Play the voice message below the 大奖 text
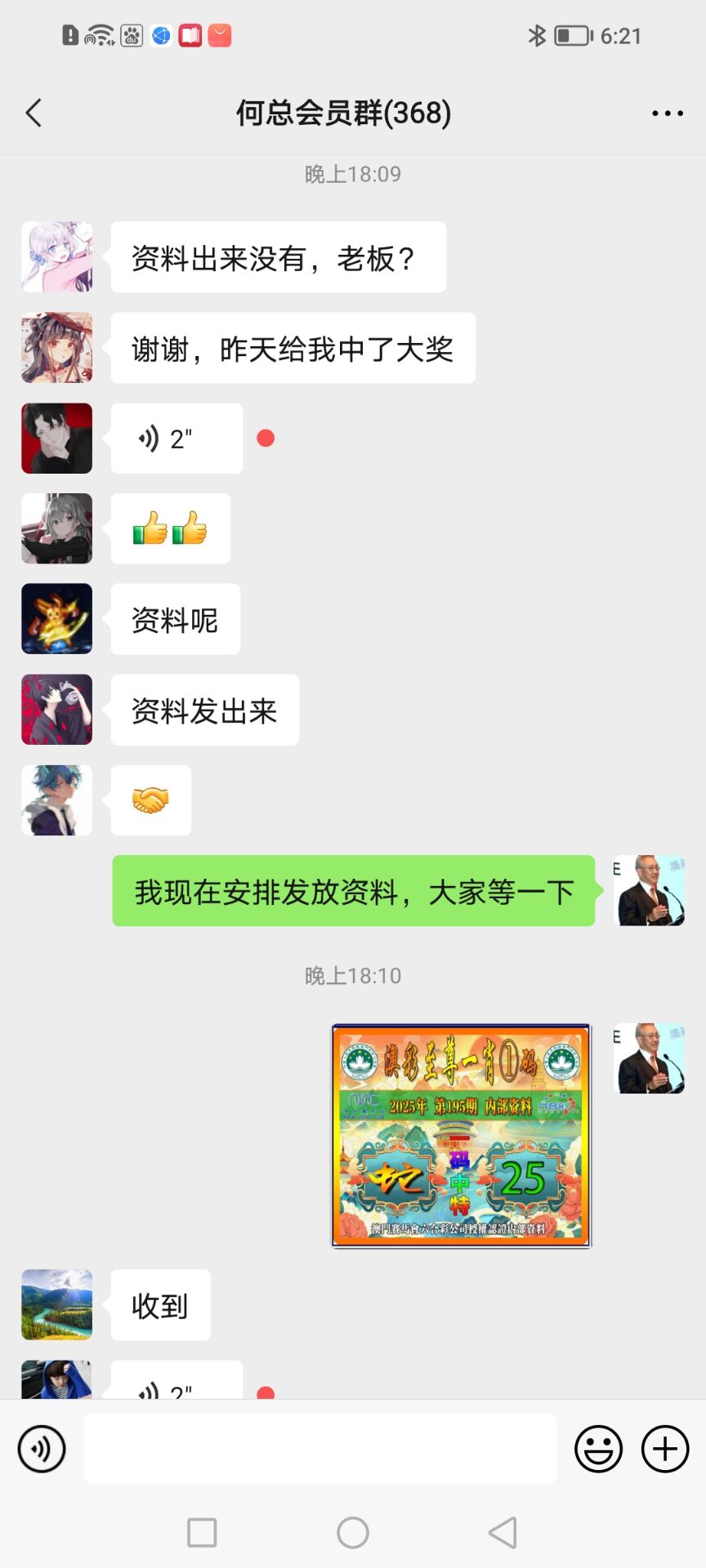 coord(176,439)
